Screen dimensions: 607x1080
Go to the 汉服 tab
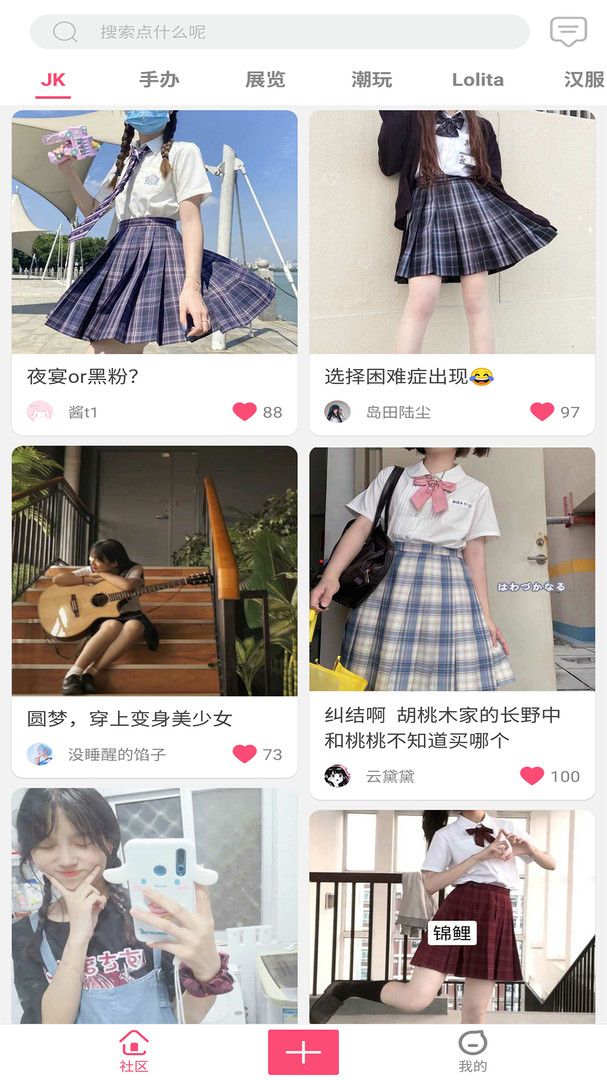click(583, 80)
